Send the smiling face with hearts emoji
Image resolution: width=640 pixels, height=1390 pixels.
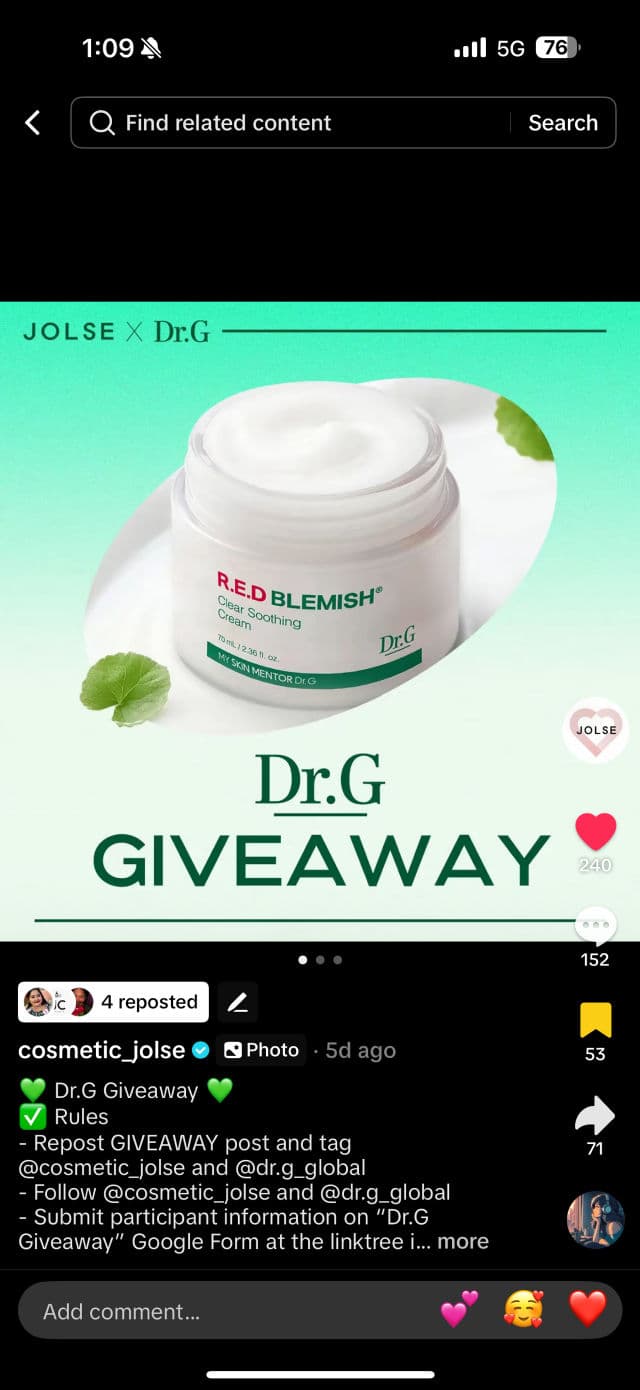[523, 1309]
